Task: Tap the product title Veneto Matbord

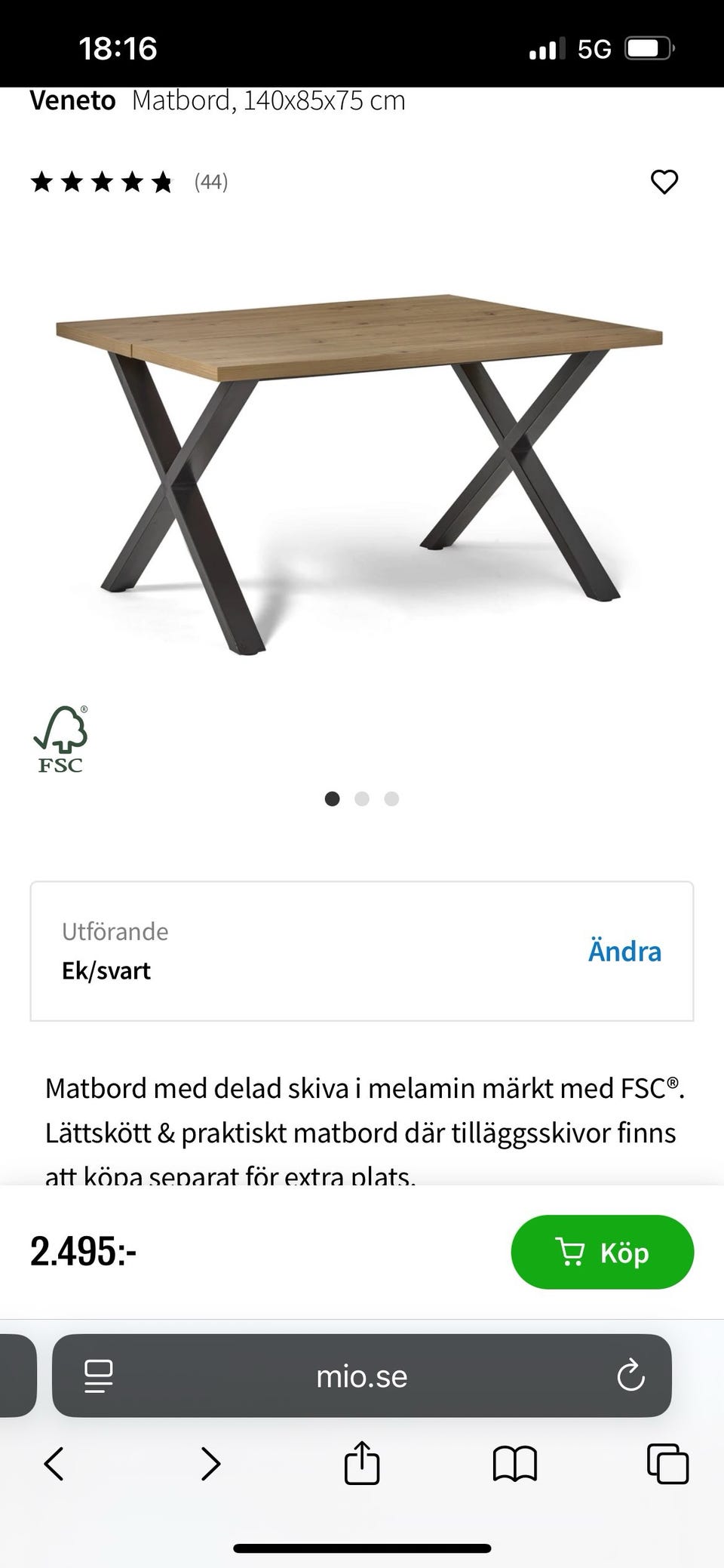Action: click(x=219, y=100)
